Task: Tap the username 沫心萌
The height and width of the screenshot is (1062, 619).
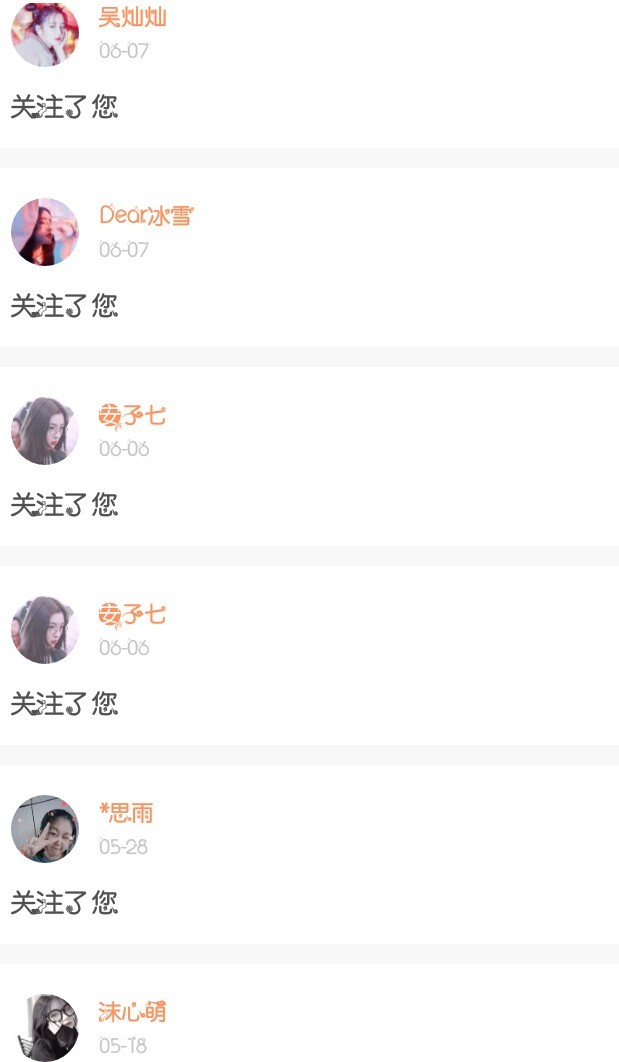Action: (x=132, y=1012)
